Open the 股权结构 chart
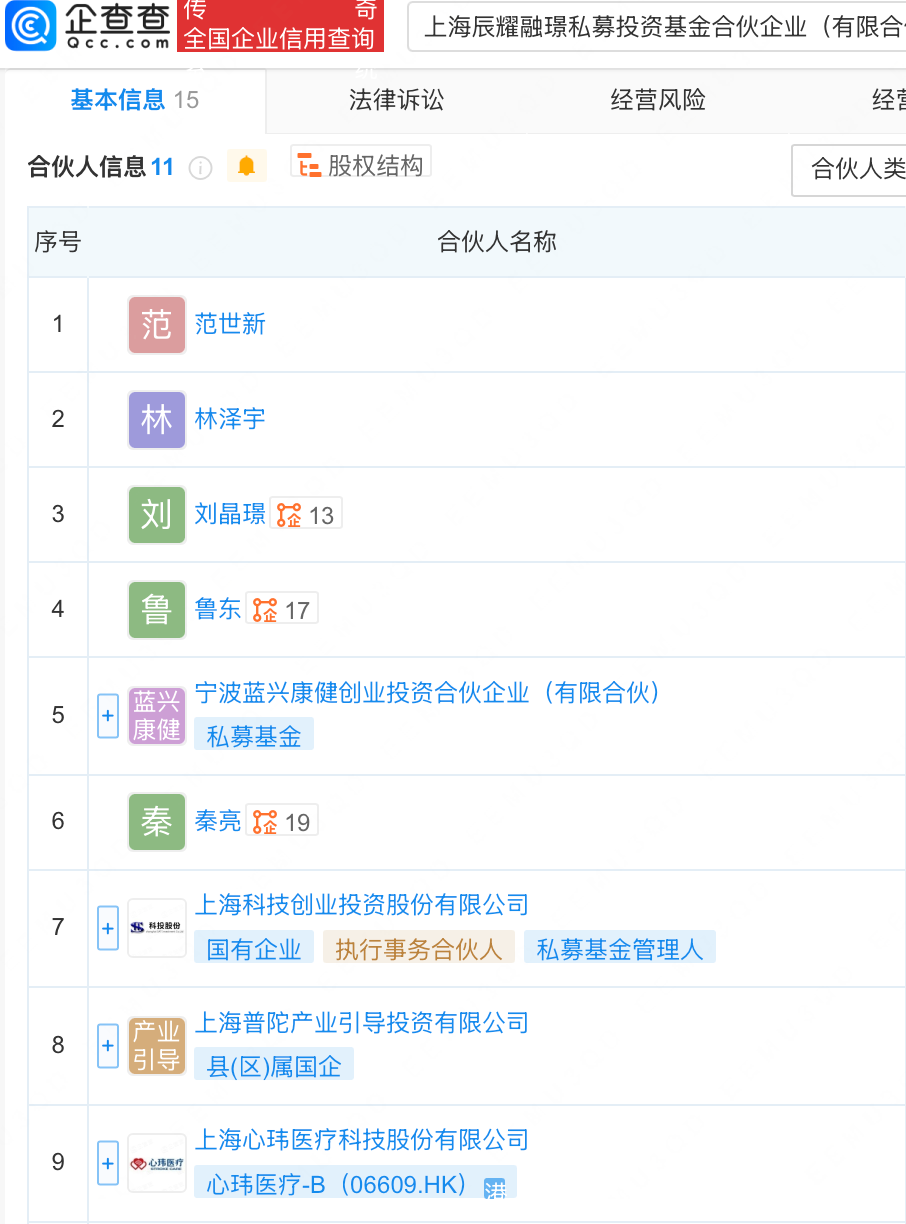 click(361, 165)
